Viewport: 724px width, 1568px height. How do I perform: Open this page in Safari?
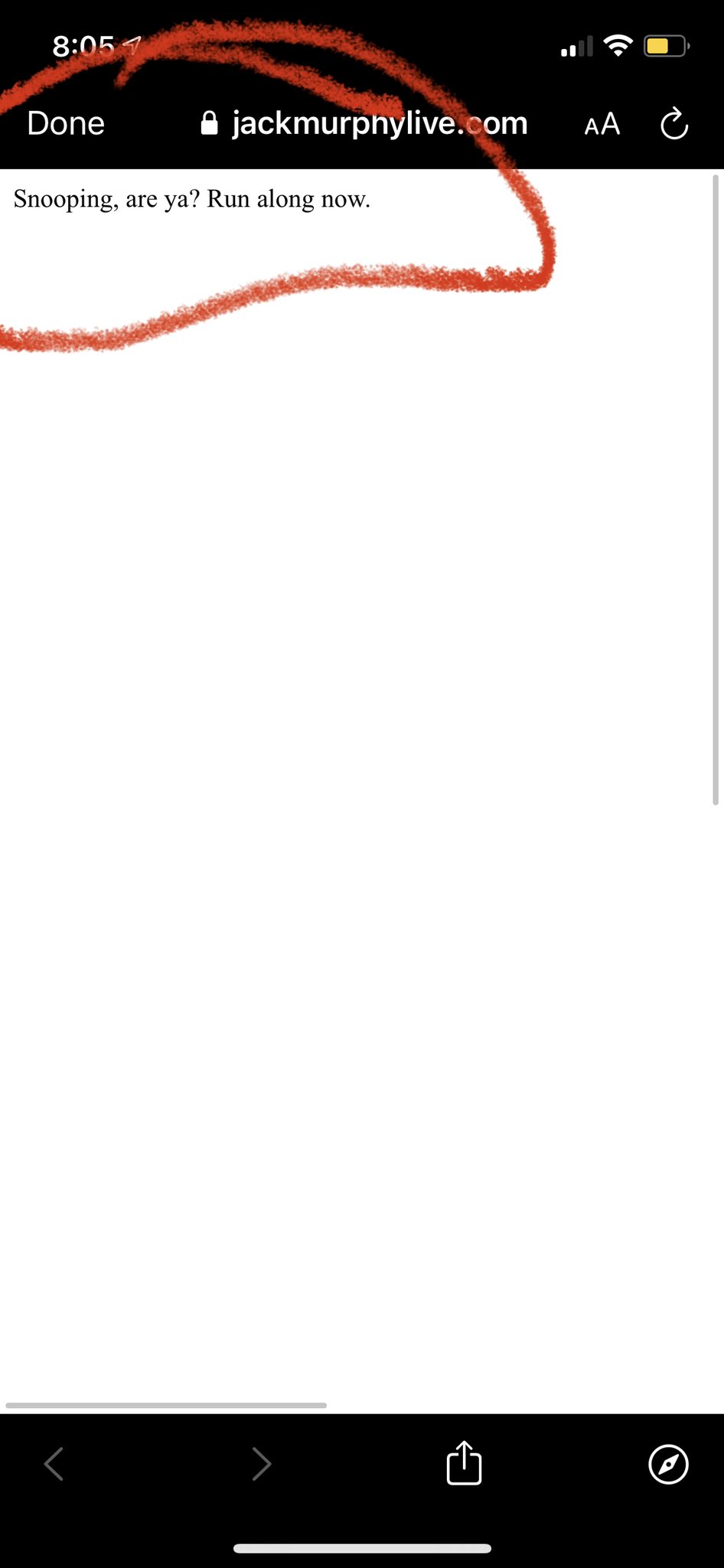coord(668,1464)
